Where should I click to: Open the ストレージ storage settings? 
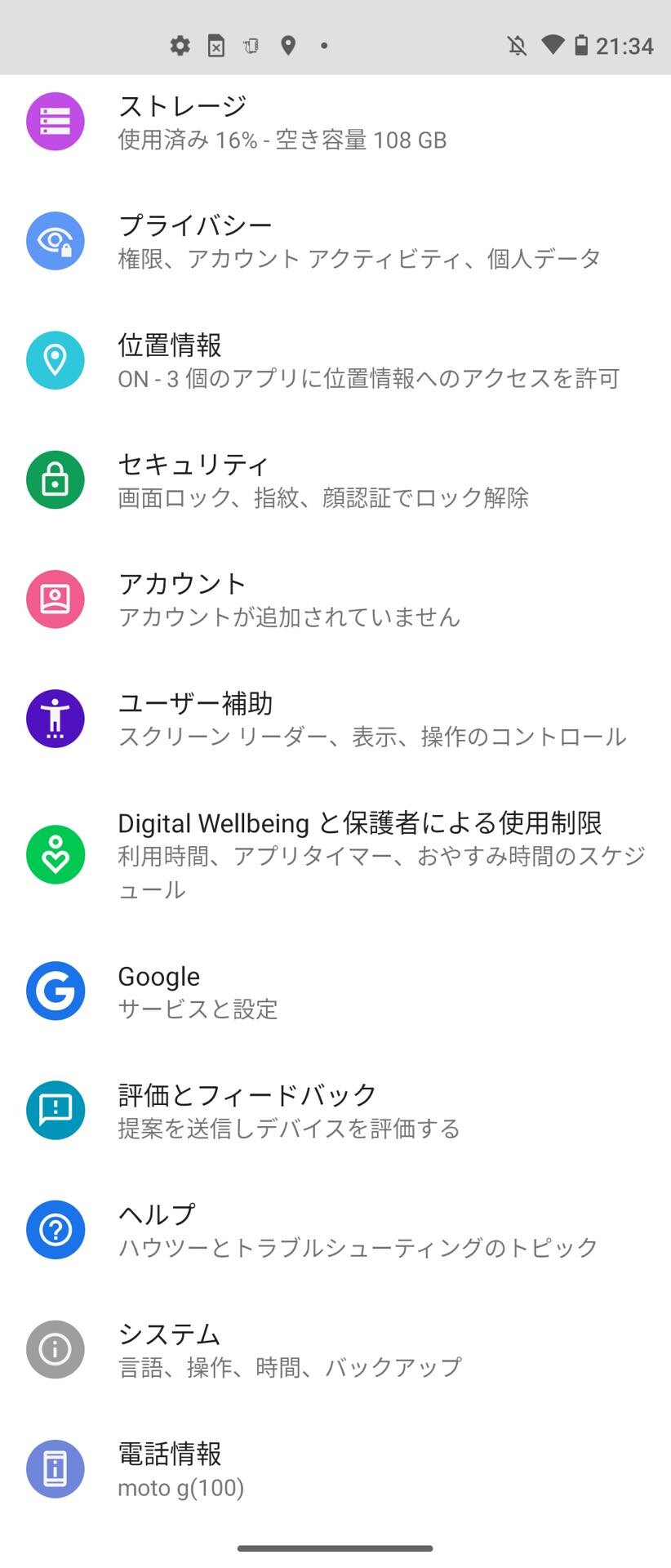point(335,122)
